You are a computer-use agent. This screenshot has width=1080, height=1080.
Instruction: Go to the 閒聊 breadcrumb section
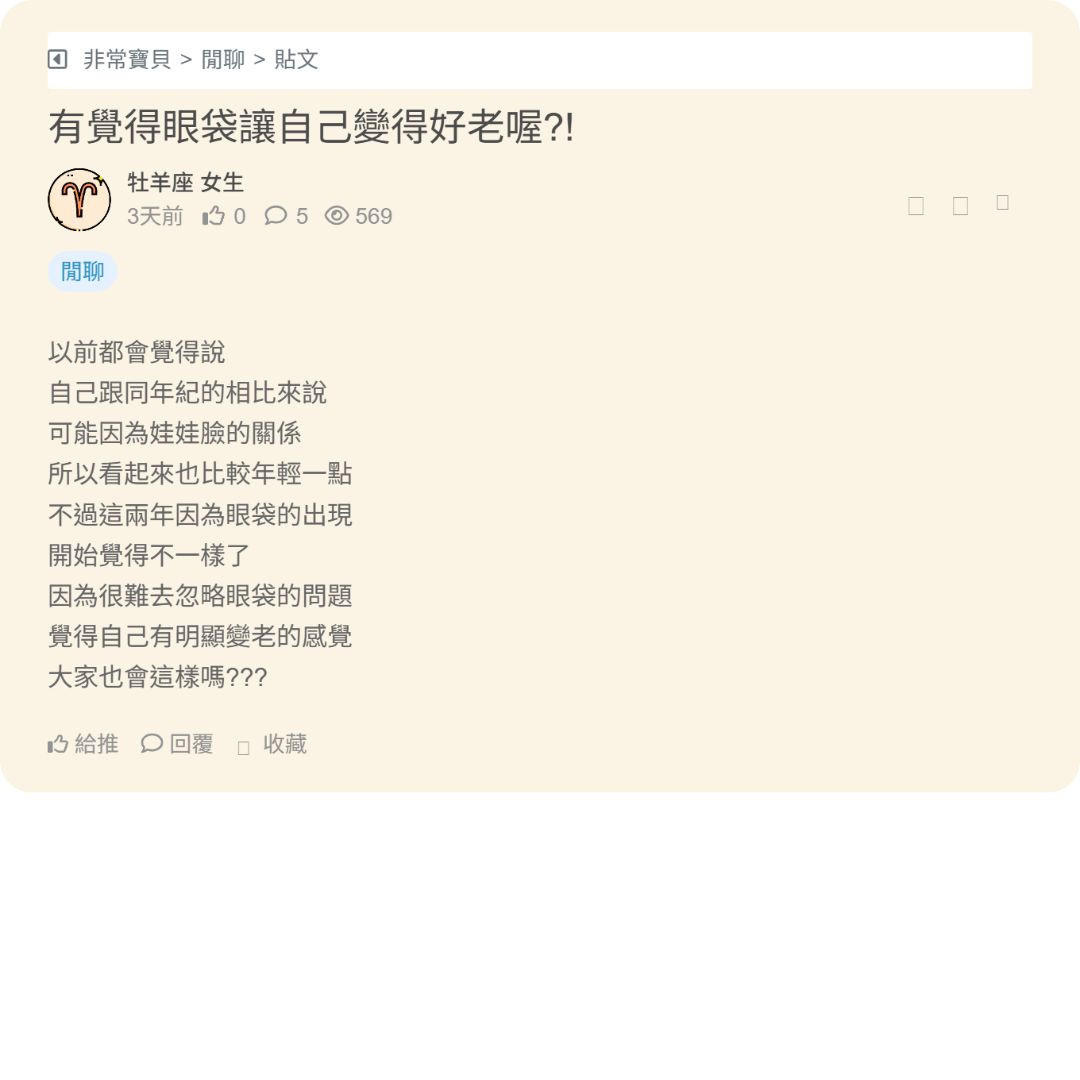[222, 60]
